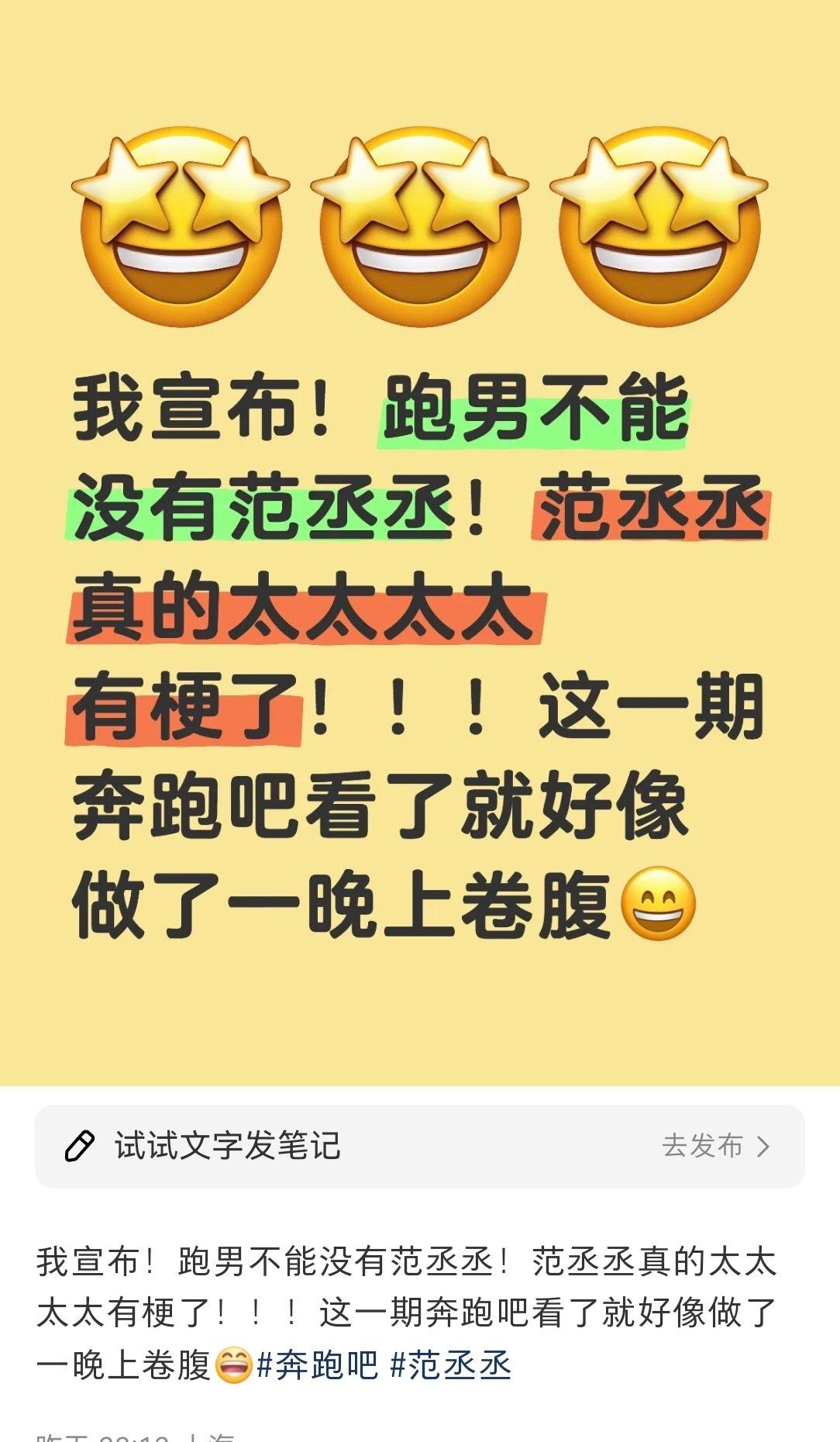Open the yellow text note image

pos(420,543)
